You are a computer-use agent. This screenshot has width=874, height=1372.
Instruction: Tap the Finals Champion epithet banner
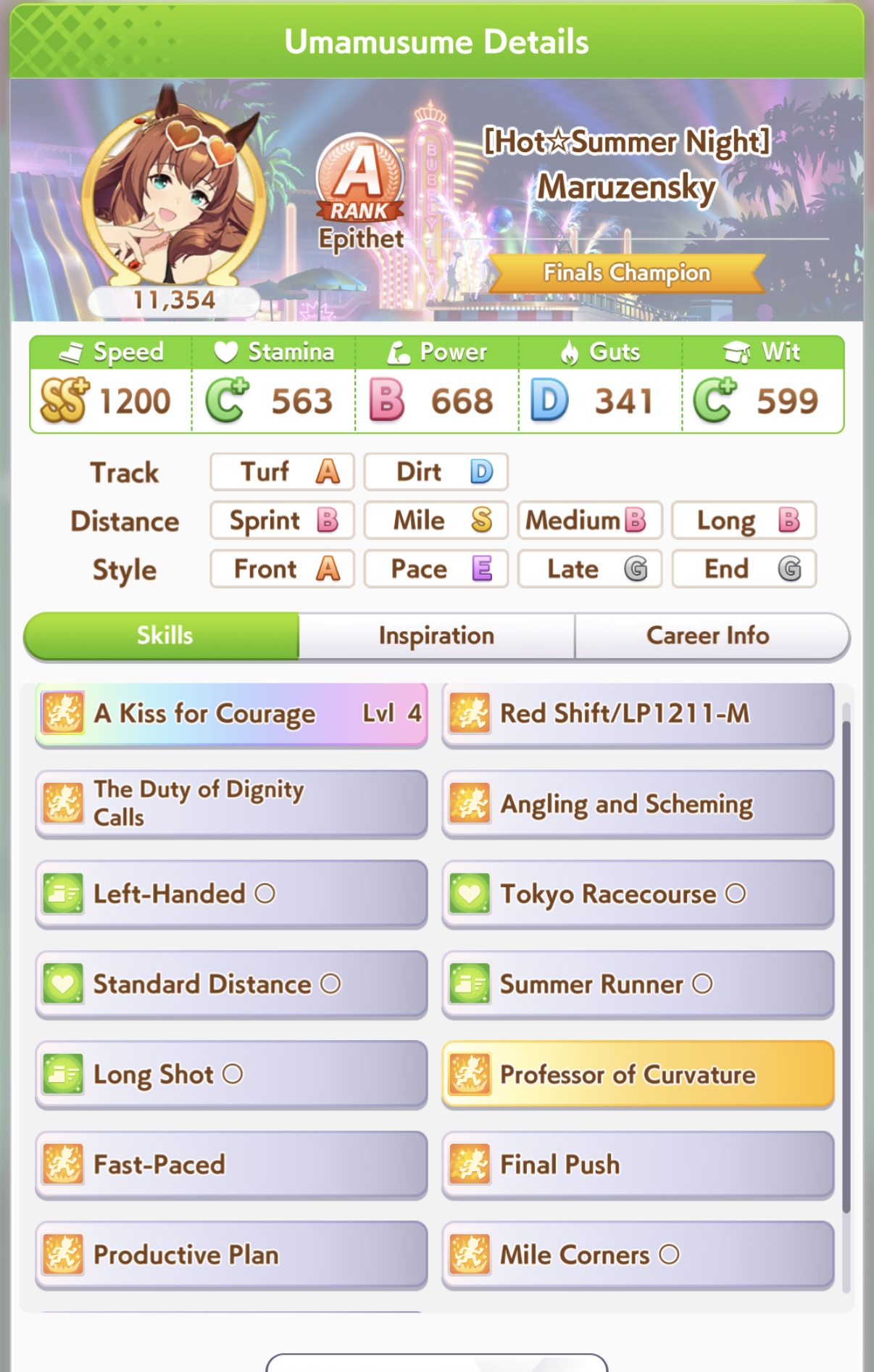click(627, 273)
